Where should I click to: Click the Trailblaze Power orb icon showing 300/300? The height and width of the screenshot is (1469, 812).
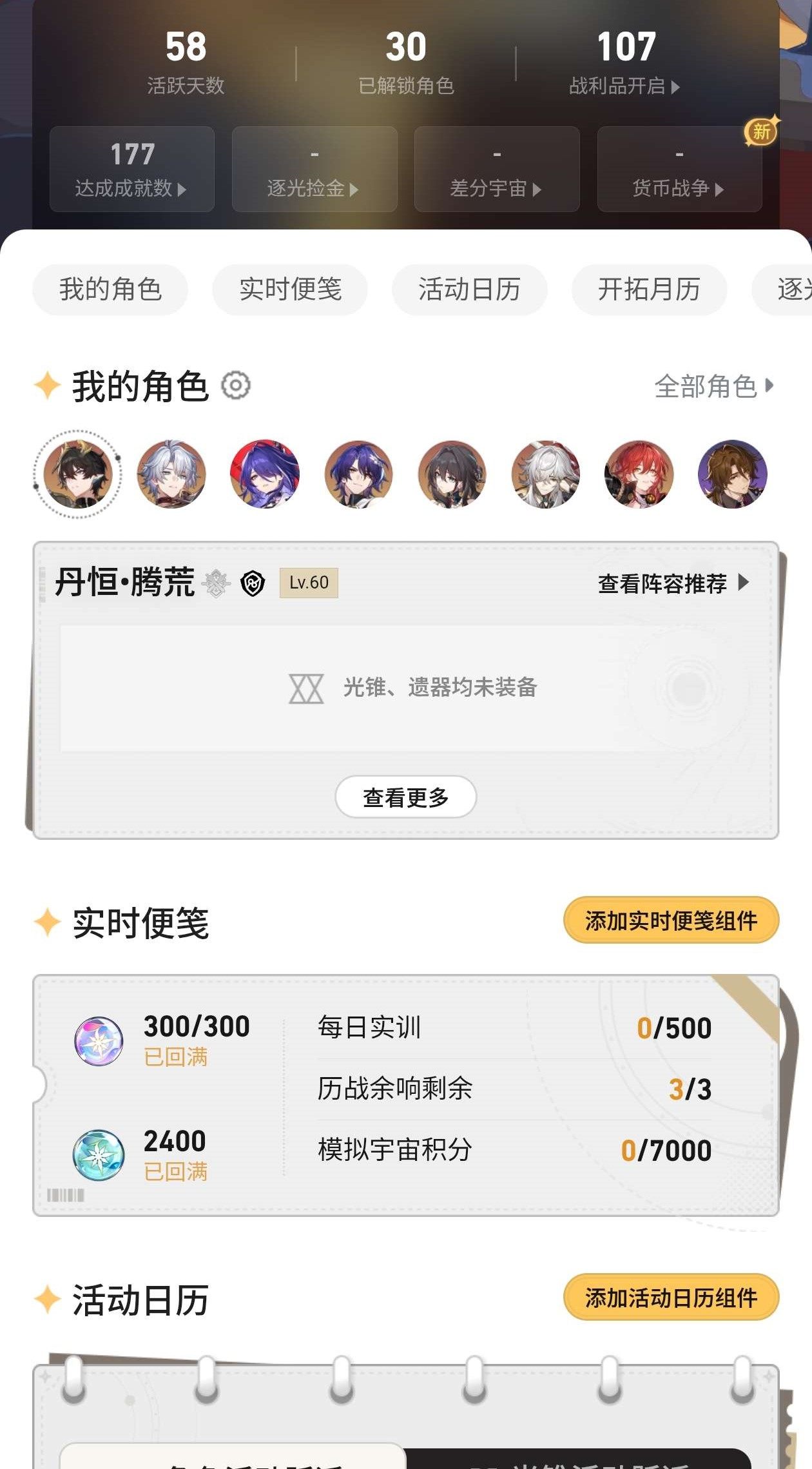100,1040
